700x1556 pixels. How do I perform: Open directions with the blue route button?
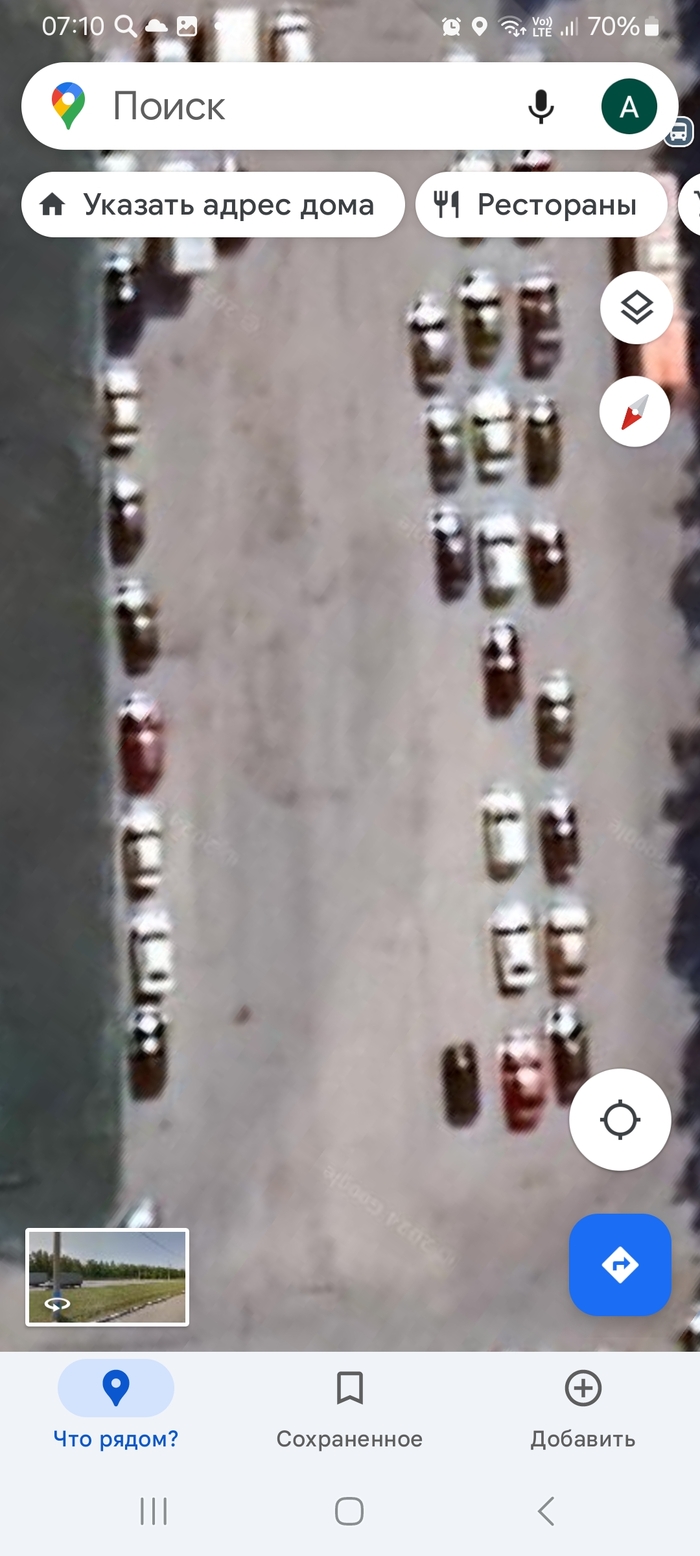pyautogui.click(x=620, y=1264)
